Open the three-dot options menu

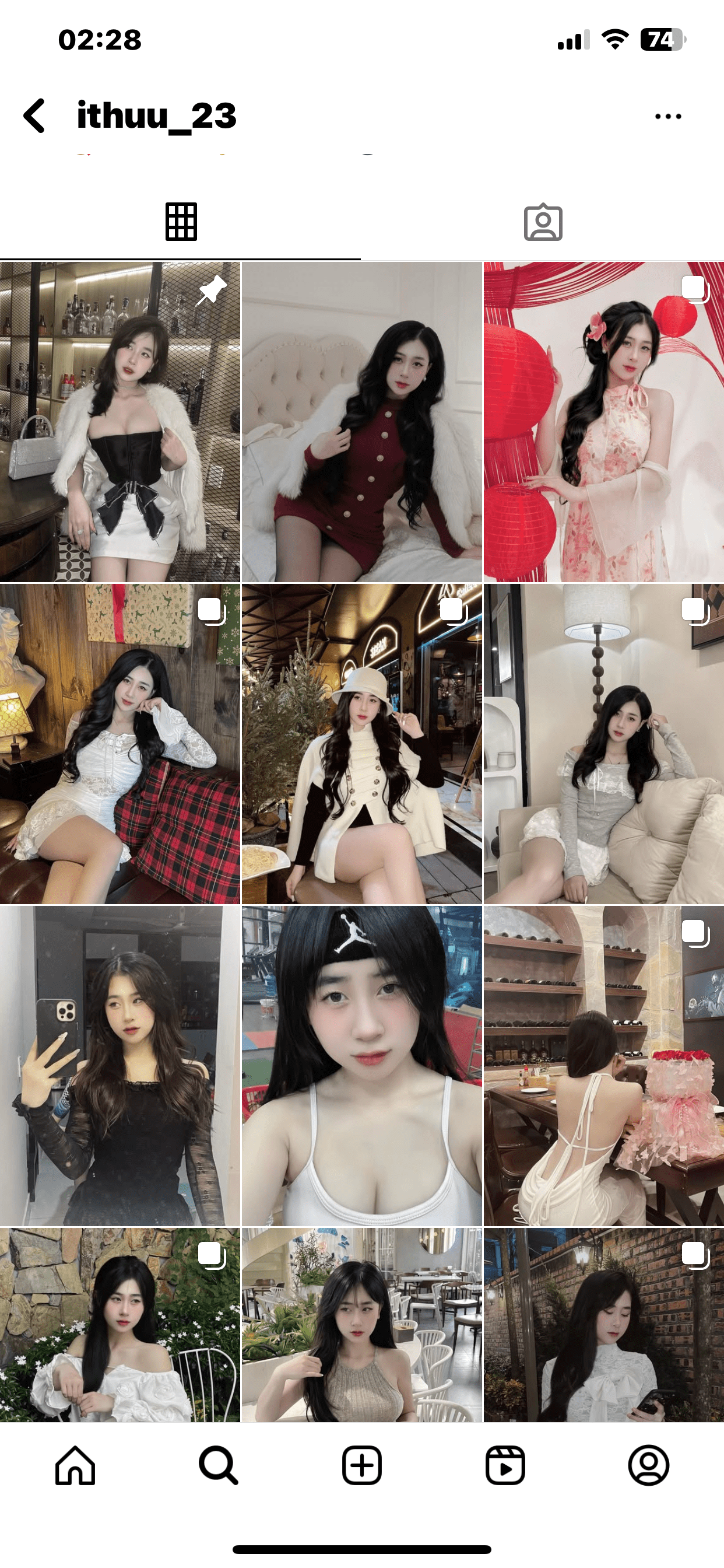[x=667, y=116]
